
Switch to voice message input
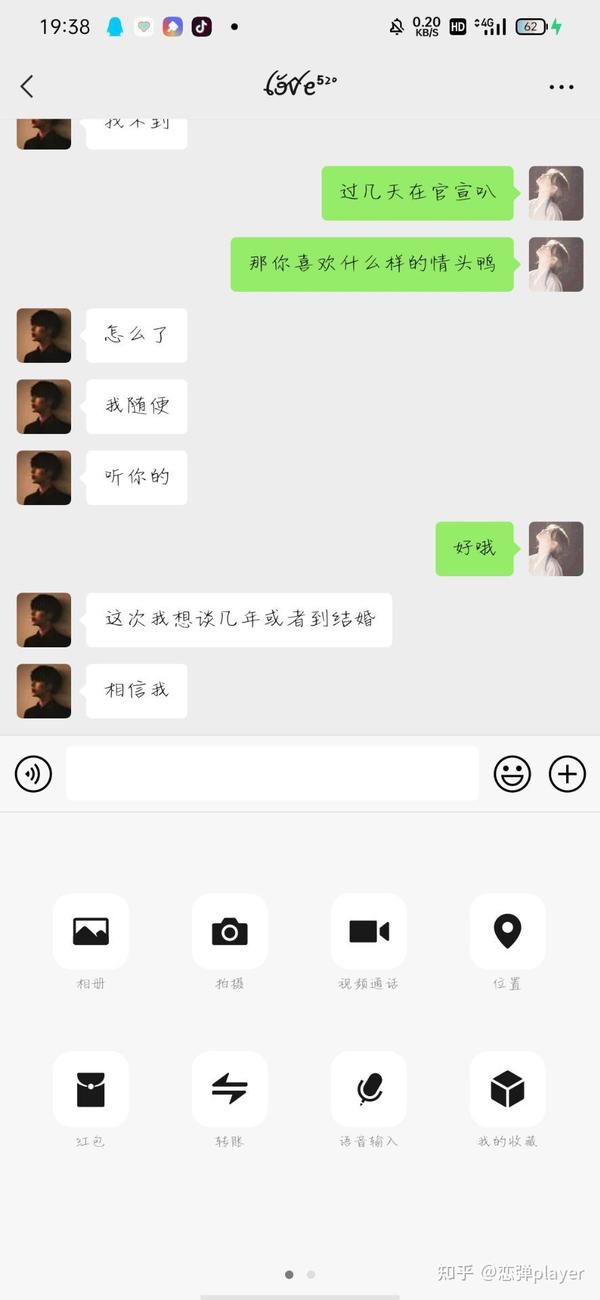(33, 774)
